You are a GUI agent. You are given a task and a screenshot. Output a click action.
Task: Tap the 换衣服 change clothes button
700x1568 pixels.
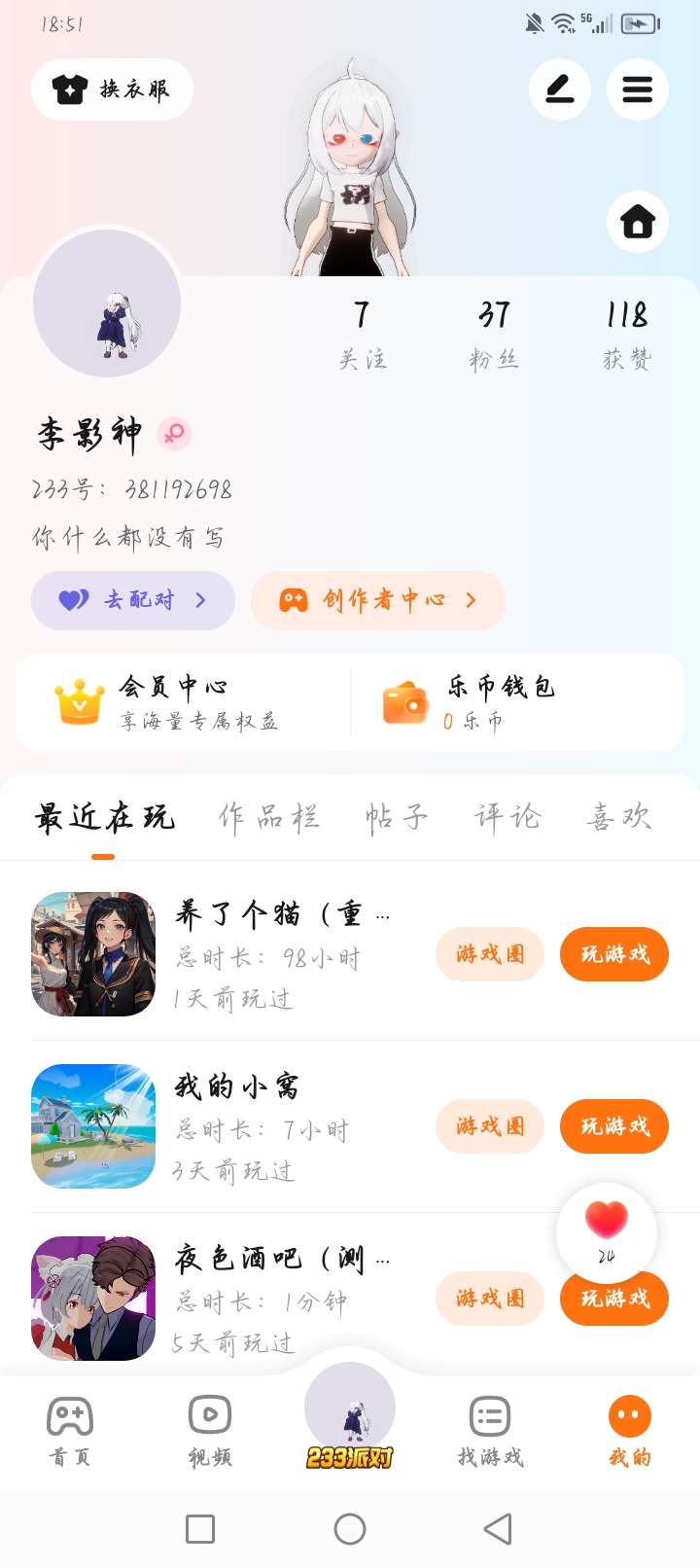[112, 89]
